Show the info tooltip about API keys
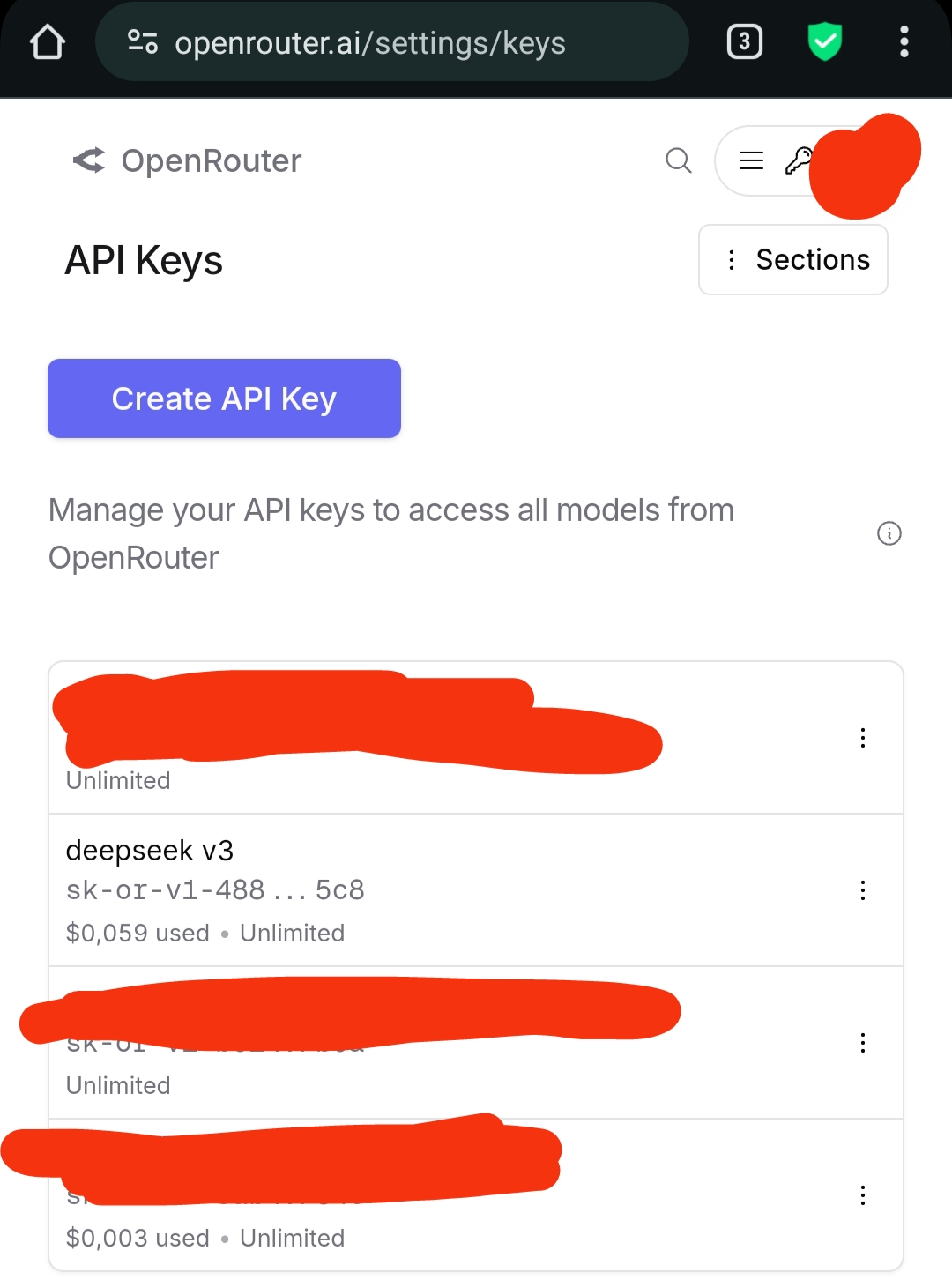 [x=889, y=533]
